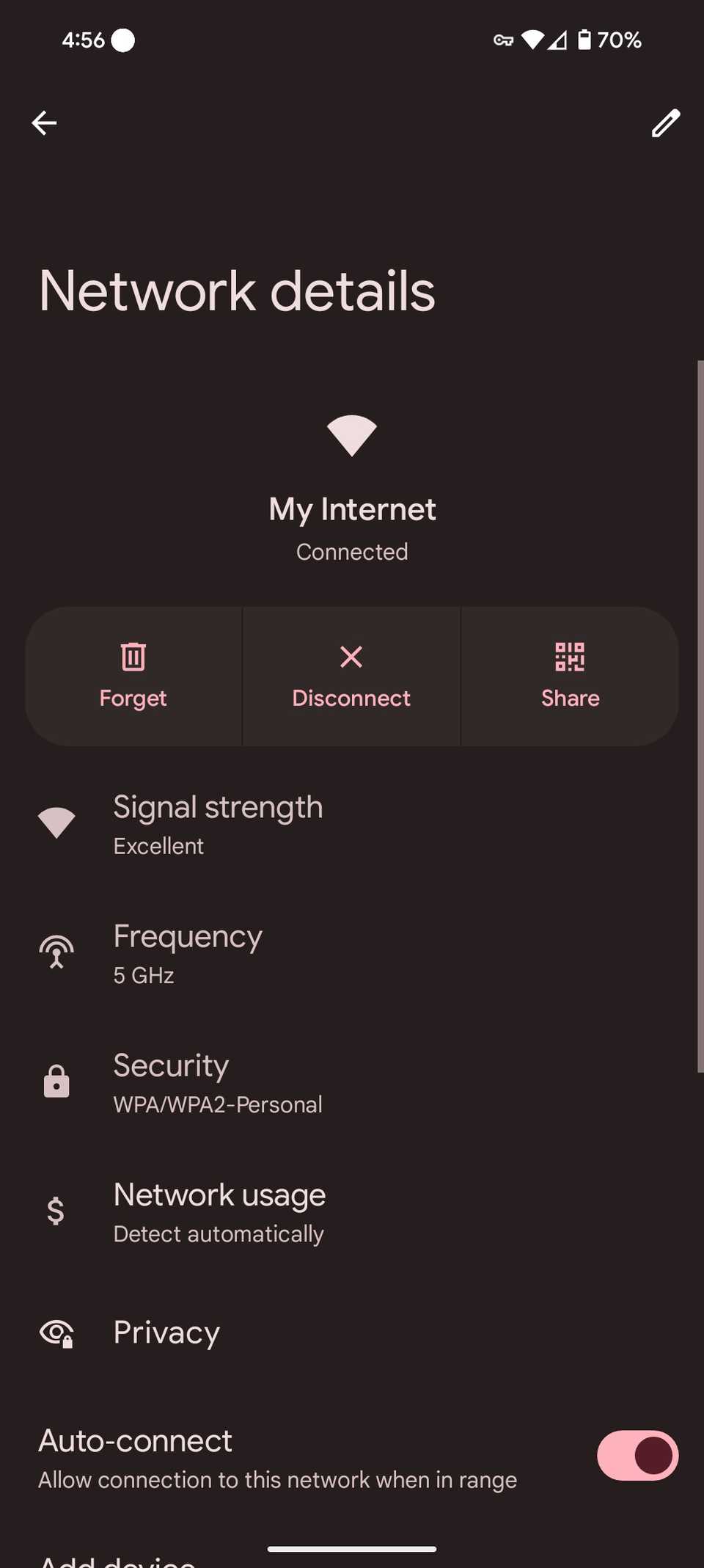Tap the trash icon to forget network
Viewport: 704px width, 1568px height.
click(x=133, y=657)
